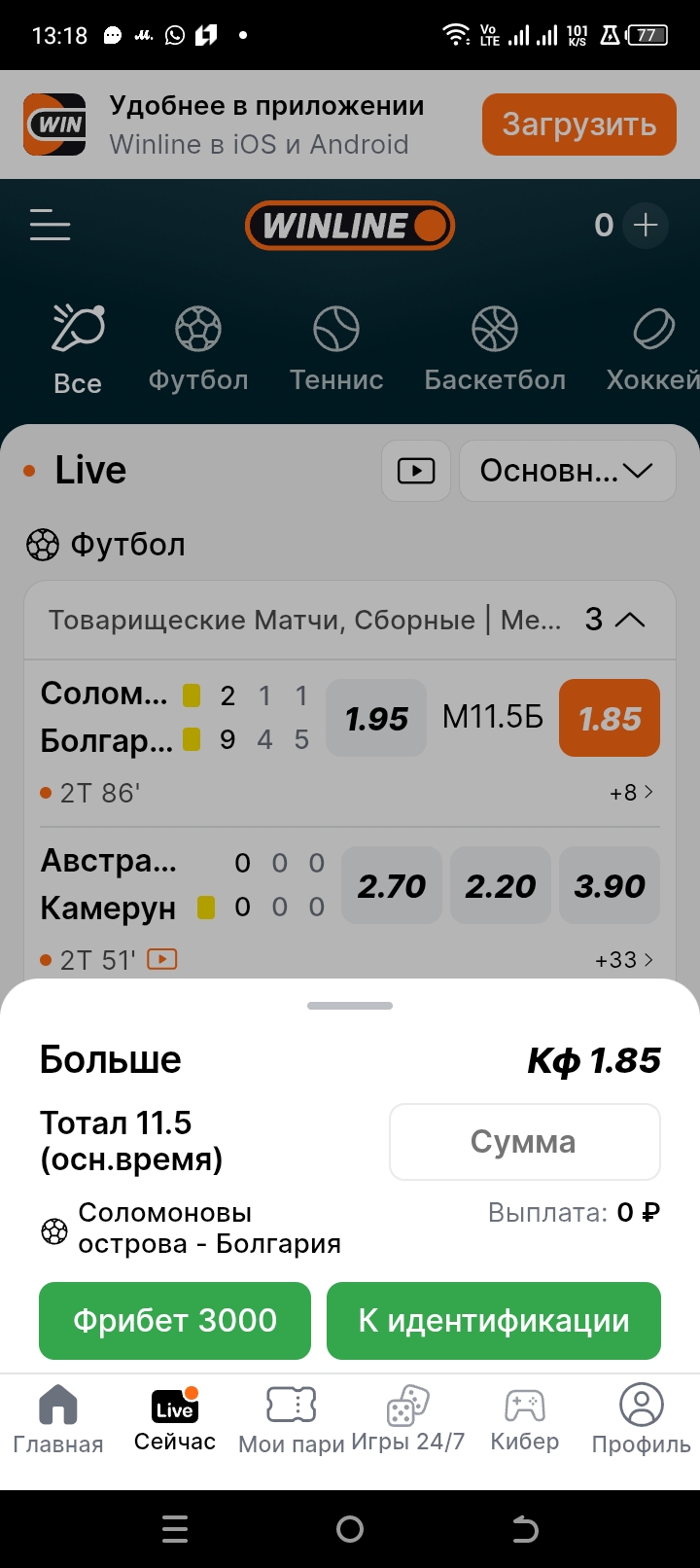
Task: Add funds with the plus icon
Action: point(646,226)
